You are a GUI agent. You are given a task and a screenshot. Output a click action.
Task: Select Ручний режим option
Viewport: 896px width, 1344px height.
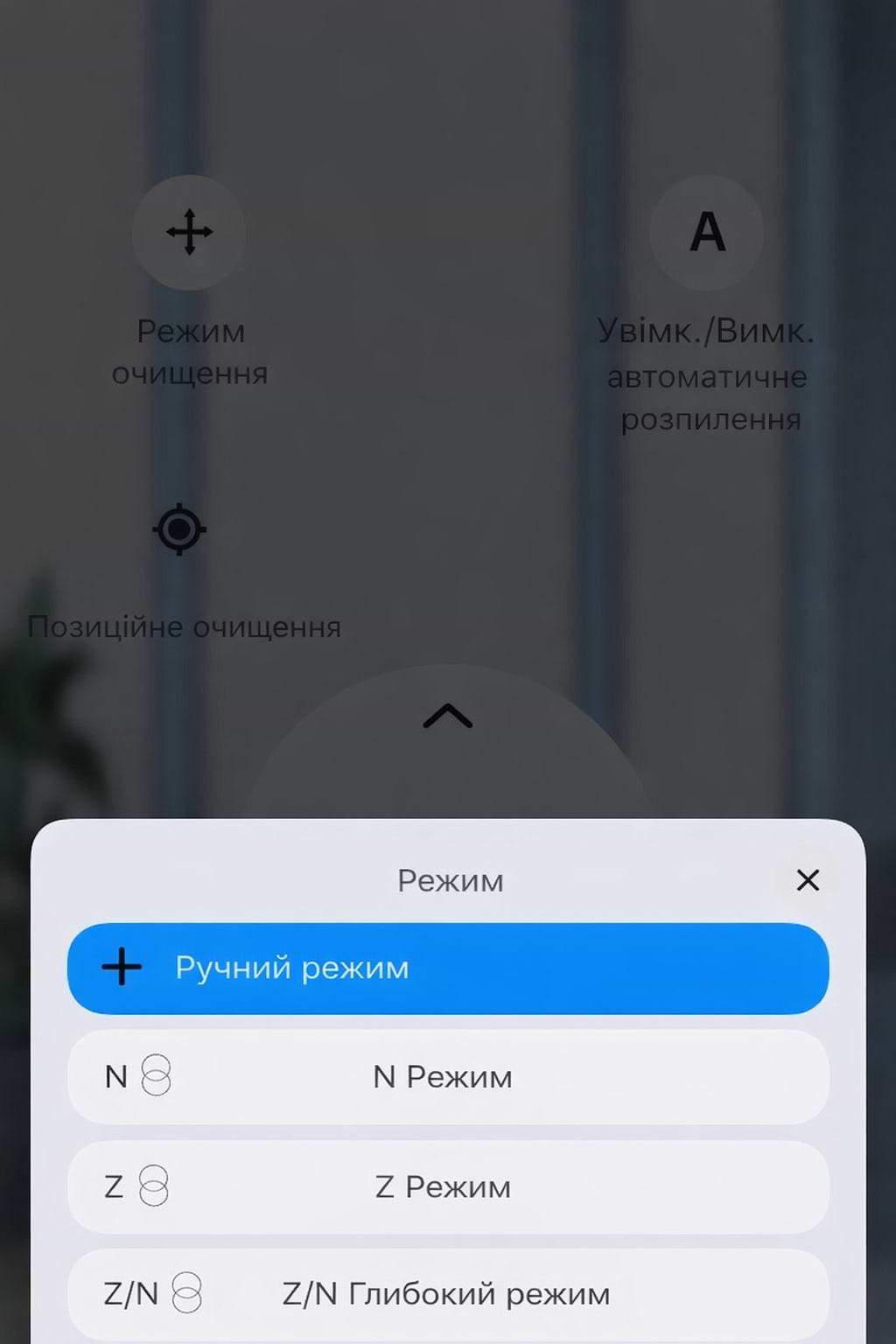(x=447, y=969)
